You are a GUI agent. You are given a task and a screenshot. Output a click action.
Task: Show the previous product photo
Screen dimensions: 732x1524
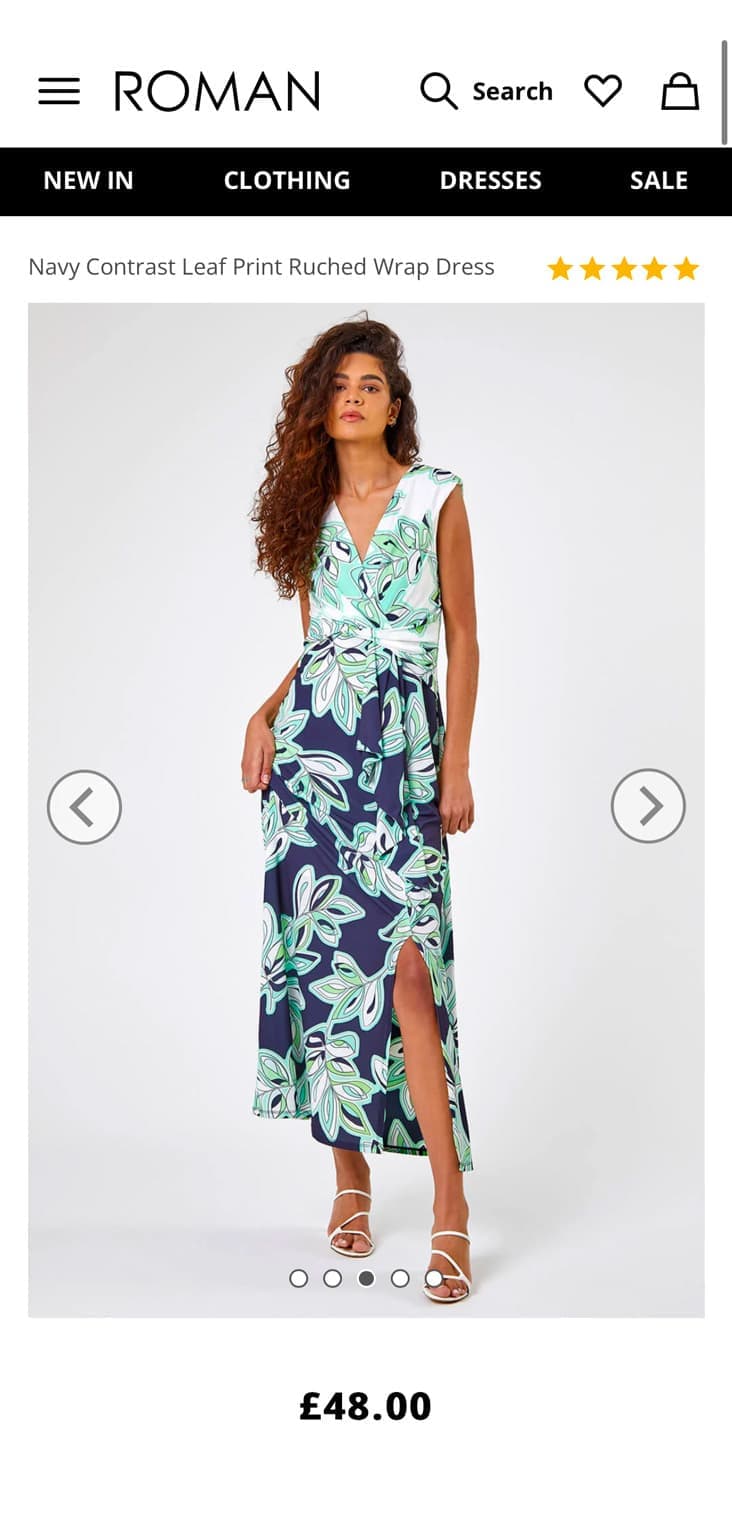point(84,806)
